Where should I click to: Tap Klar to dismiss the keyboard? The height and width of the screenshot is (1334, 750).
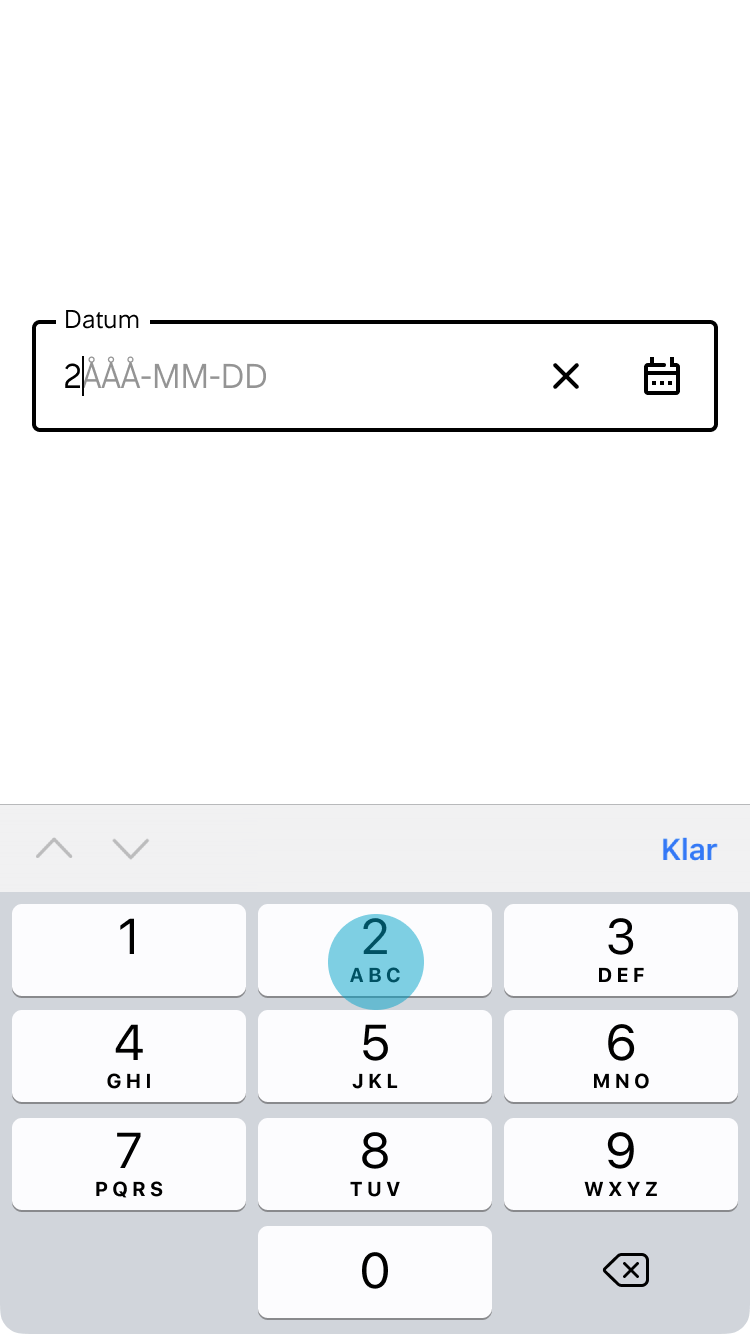click(689, 848)
